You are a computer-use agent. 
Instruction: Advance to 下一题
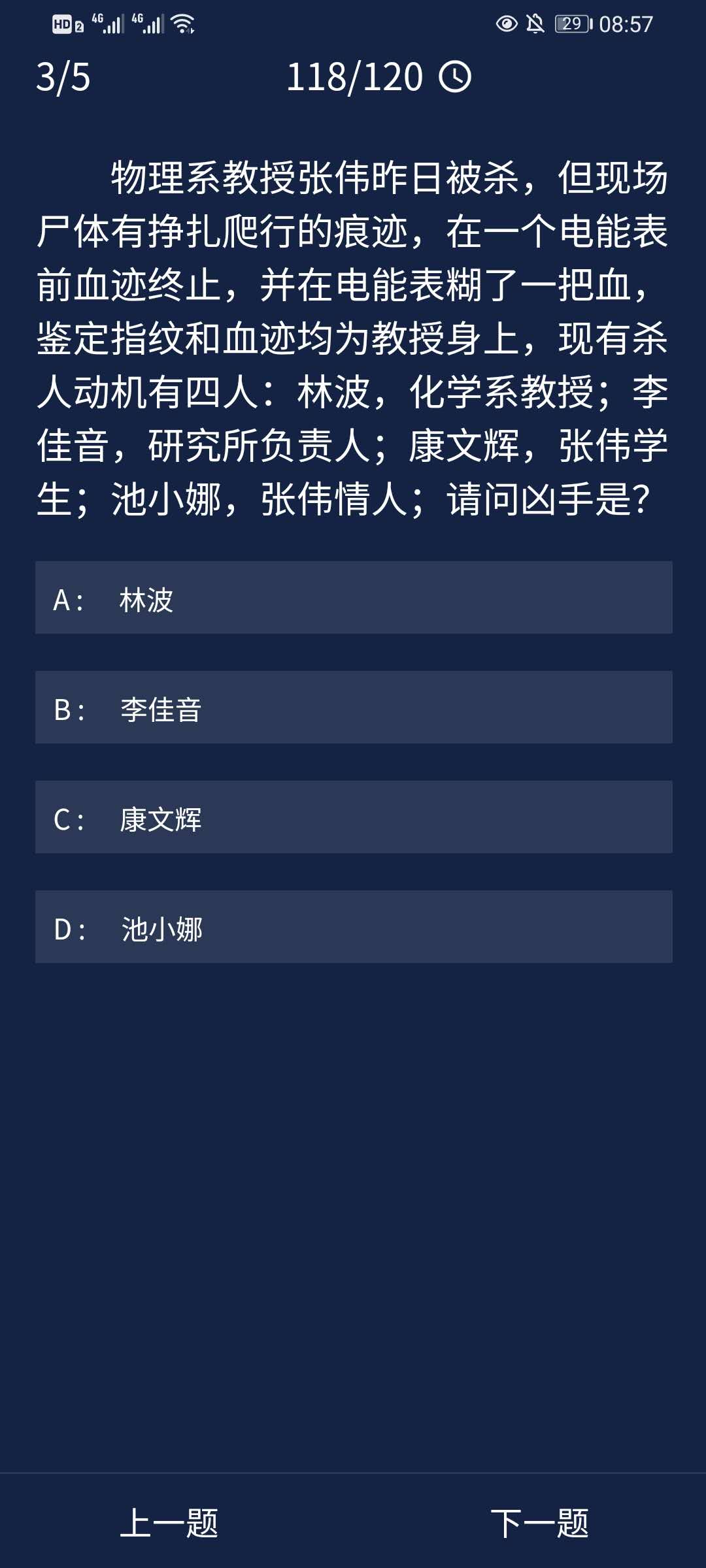[539, 1524]
